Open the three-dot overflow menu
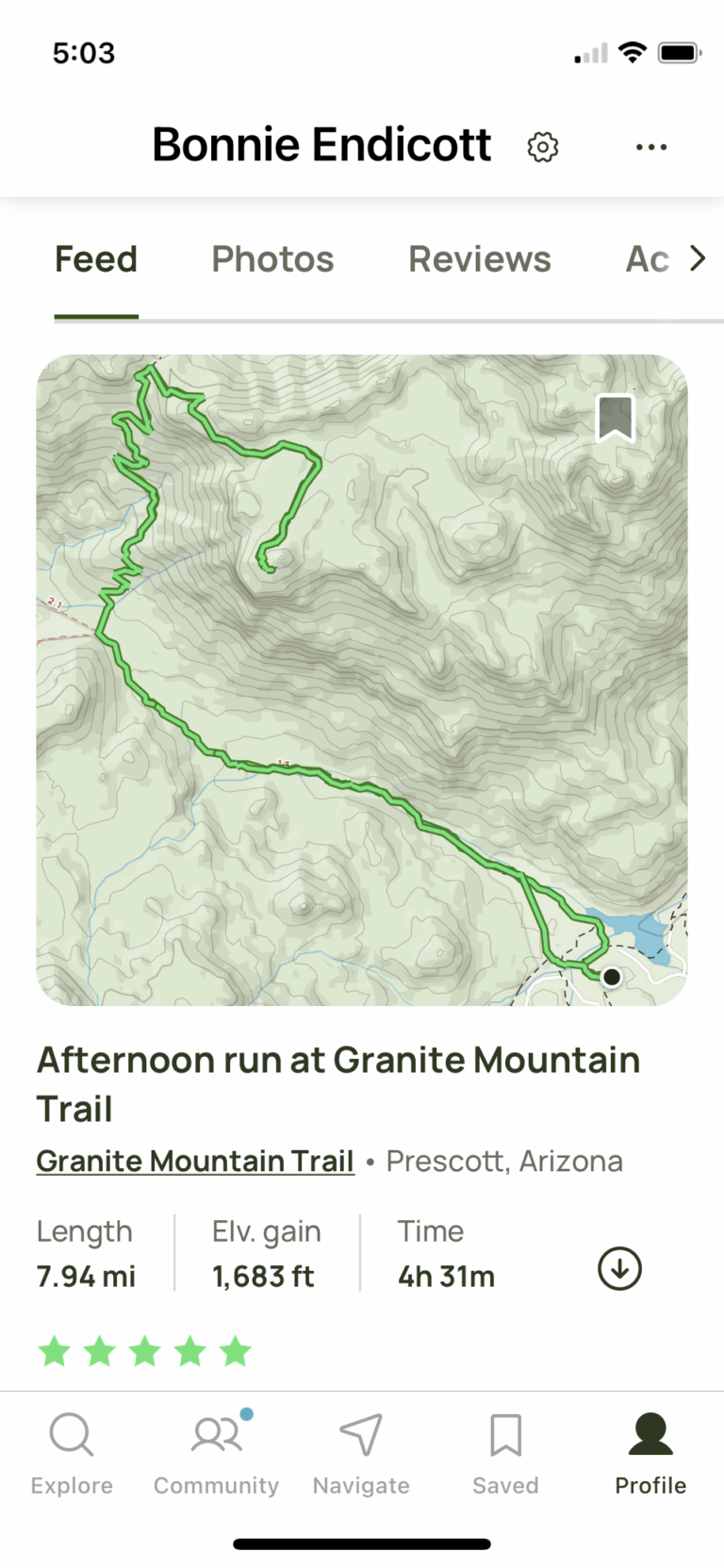The image size is (724, 1568). pyautogui.click(x=651, y=147)
